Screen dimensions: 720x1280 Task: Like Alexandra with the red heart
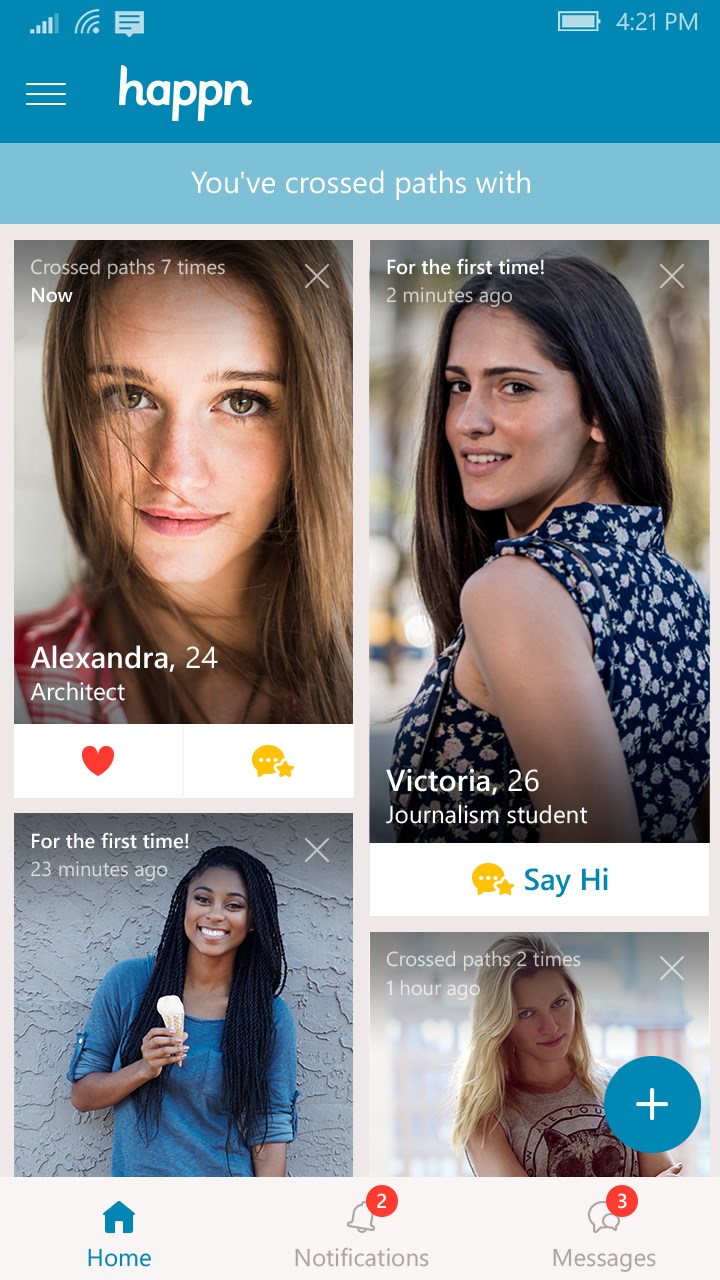tap(98, 761)
